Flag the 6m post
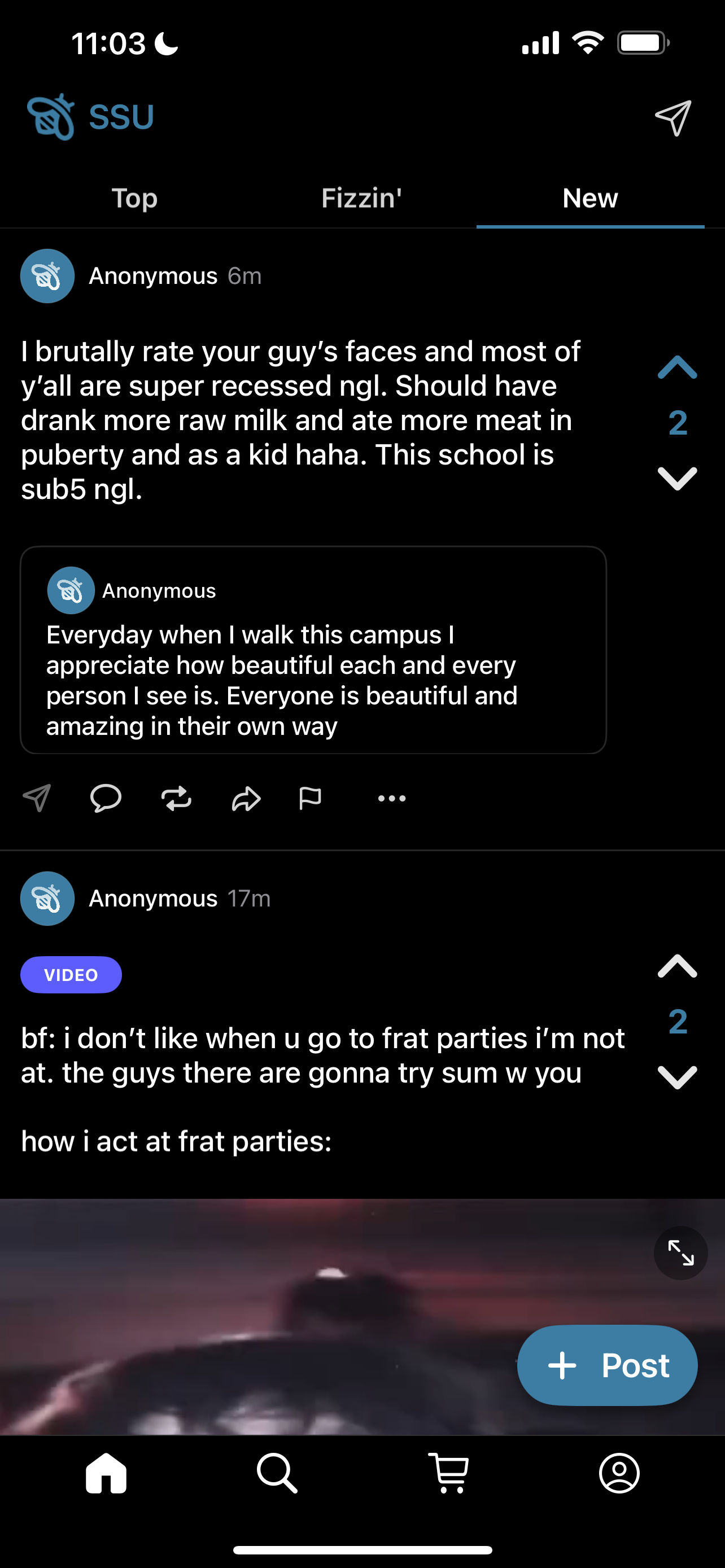Screen dimensions: 725x1568 [310, 798]
